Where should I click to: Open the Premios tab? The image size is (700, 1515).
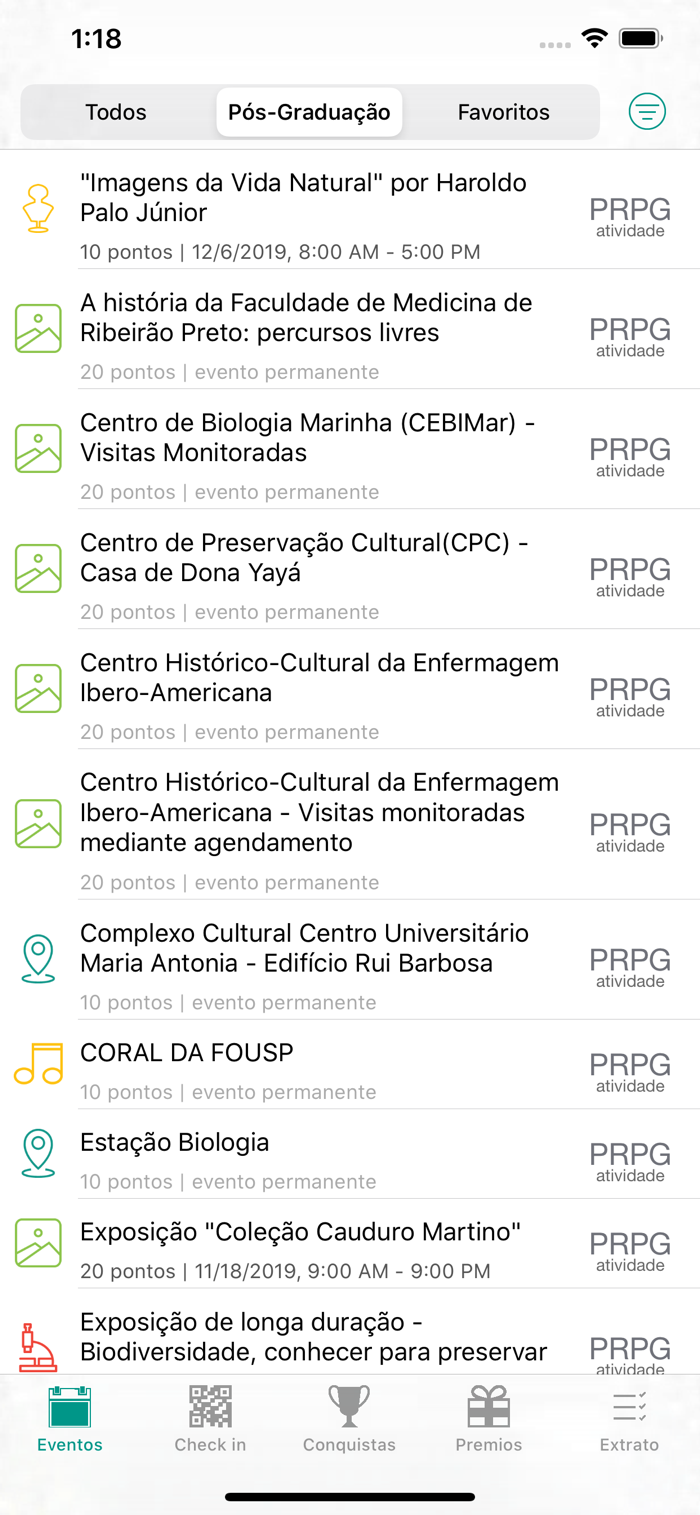coord(488,1418)
